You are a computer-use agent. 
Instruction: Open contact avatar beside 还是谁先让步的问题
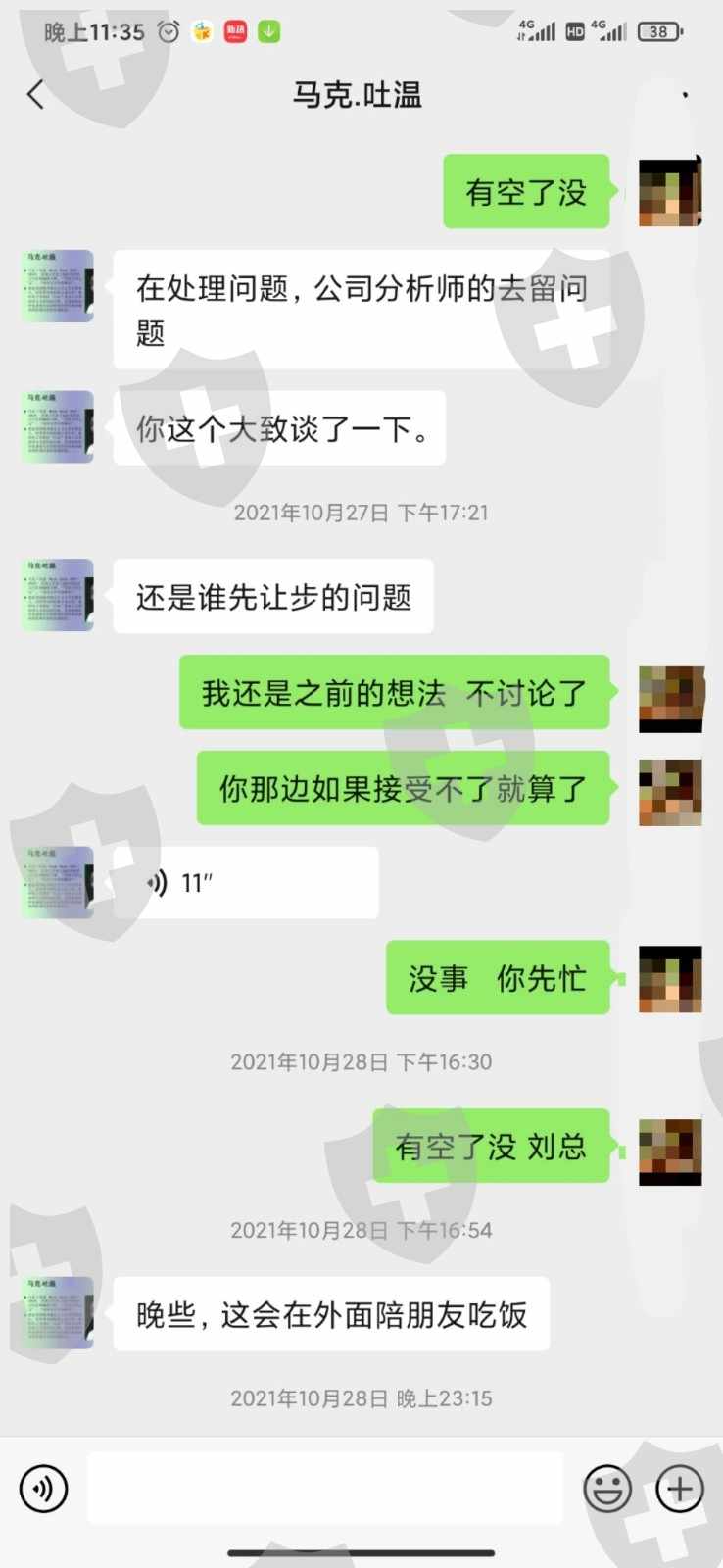coord(58,595)
